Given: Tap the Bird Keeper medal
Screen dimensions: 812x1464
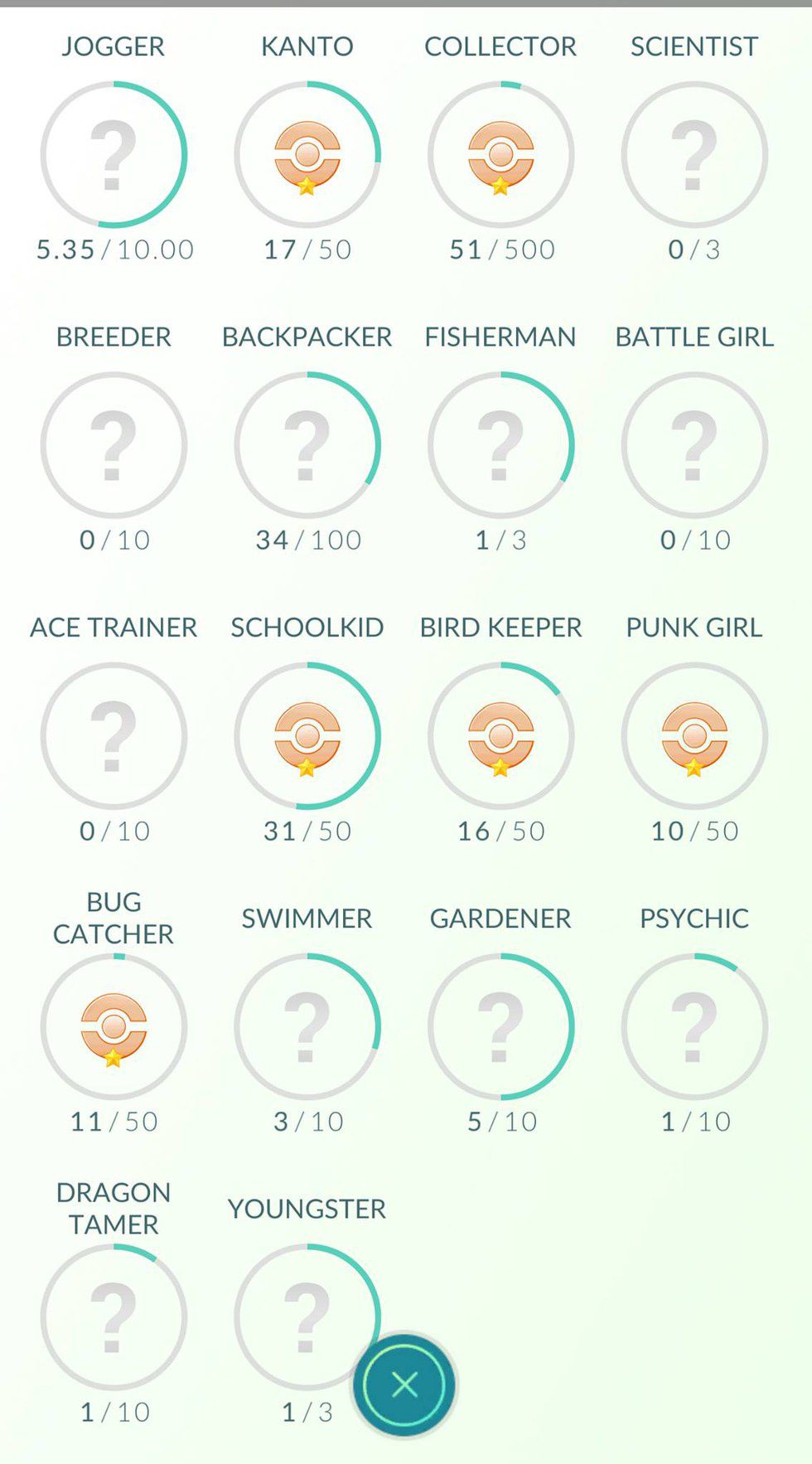Looking at the screenshot, I should click(500, 736).
